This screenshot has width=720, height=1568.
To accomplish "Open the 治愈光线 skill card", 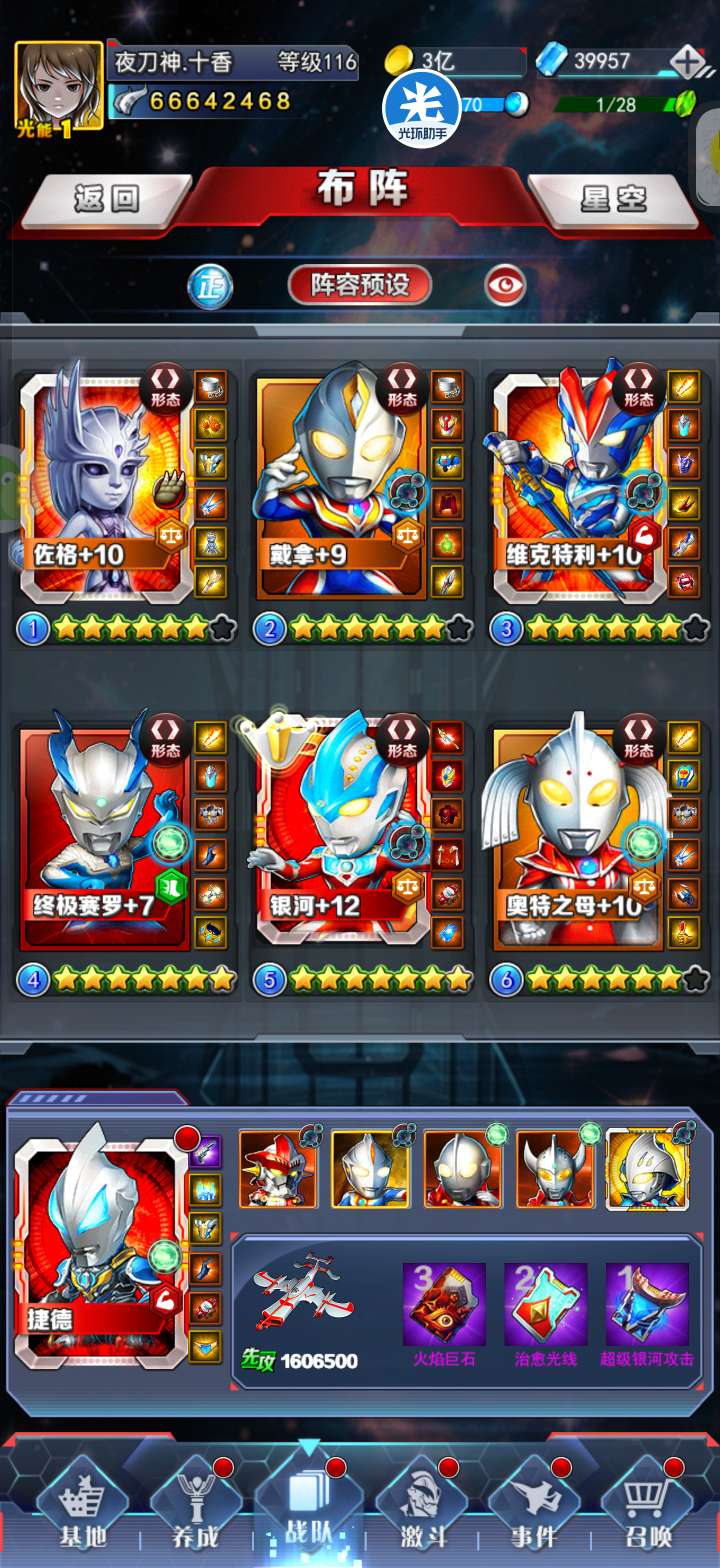I will coord(545,1304).
